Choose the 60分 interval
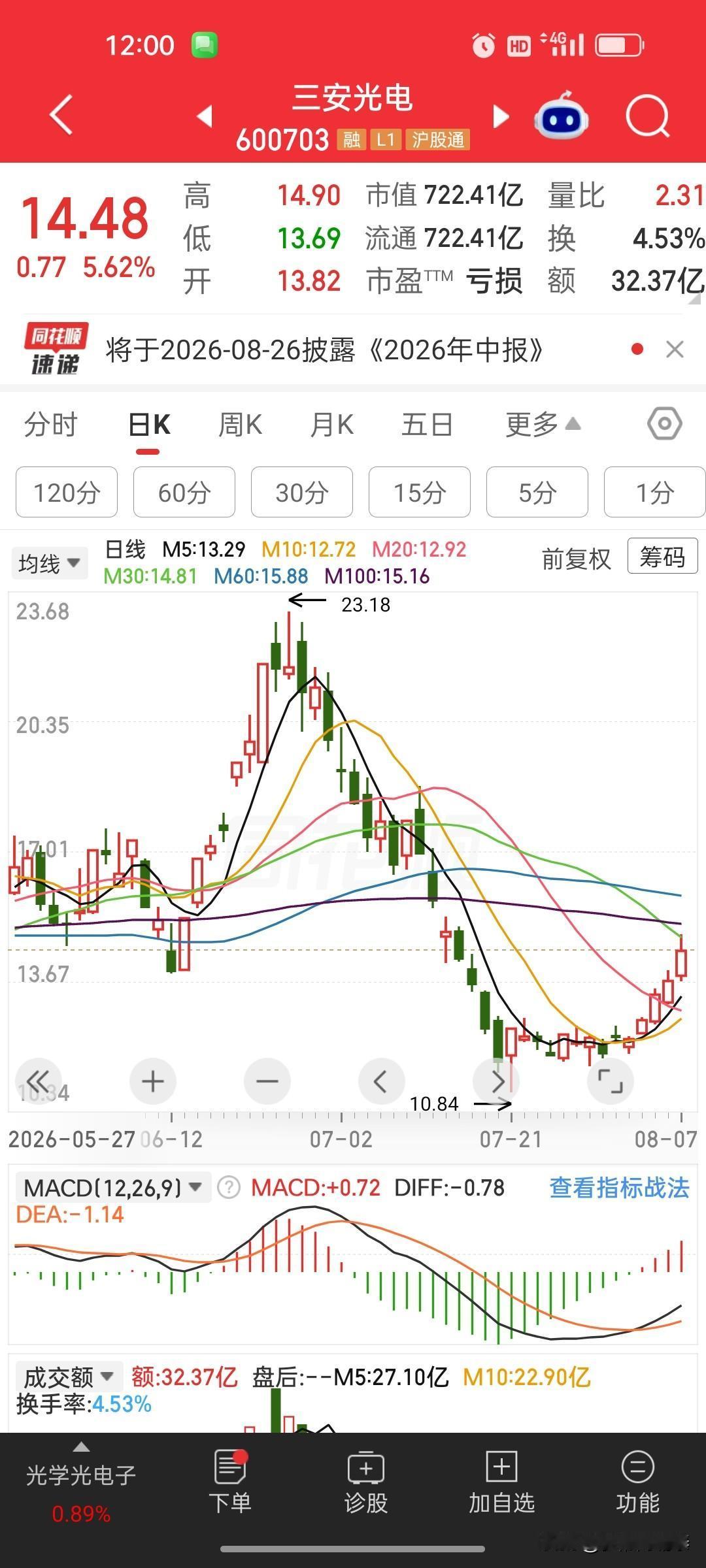The image size is (706, 1568). 184,492
